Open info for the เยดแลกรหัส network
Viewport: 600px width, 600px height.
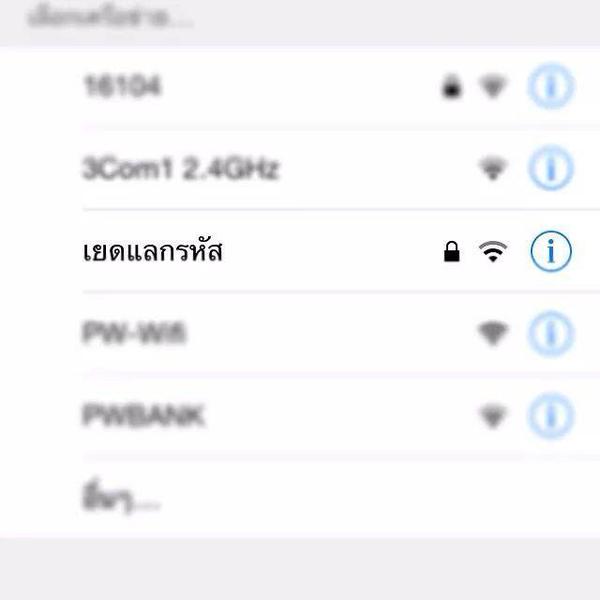[550, 251]
